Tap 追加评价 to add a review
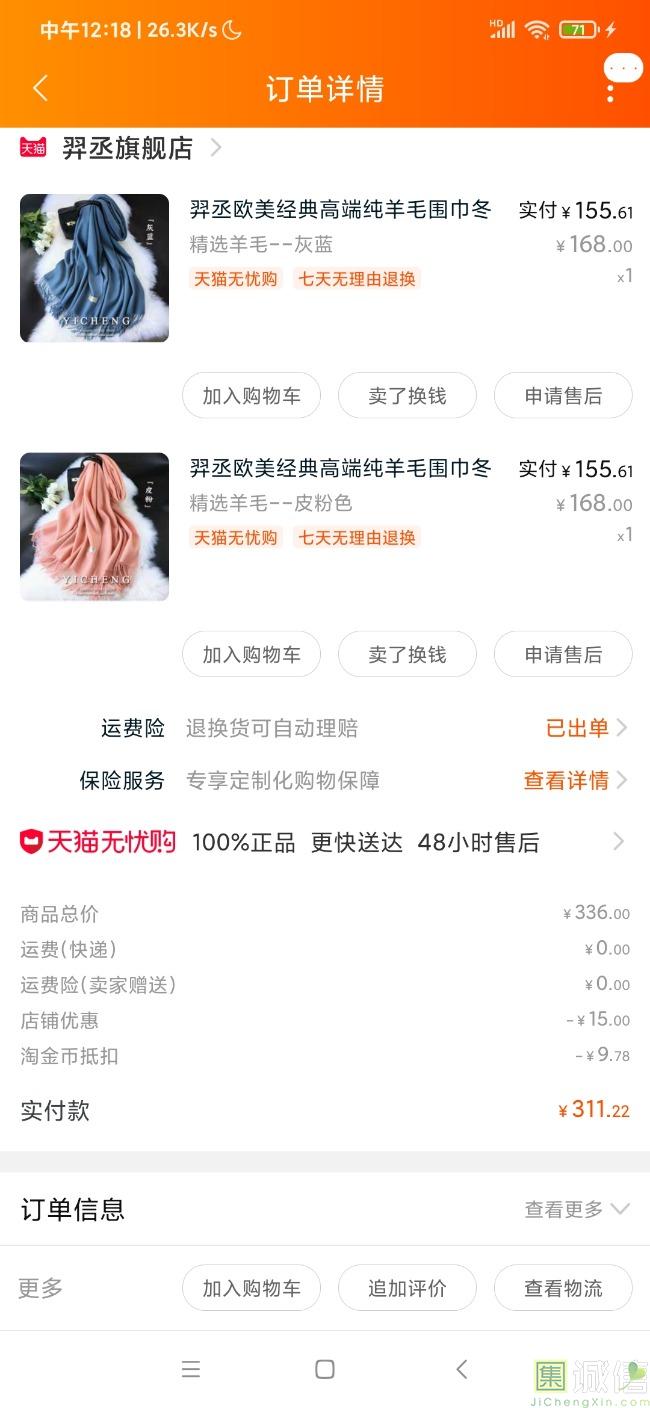Screen dimensions: 650x1408 pyautogui.click(x=407, y=1288)
